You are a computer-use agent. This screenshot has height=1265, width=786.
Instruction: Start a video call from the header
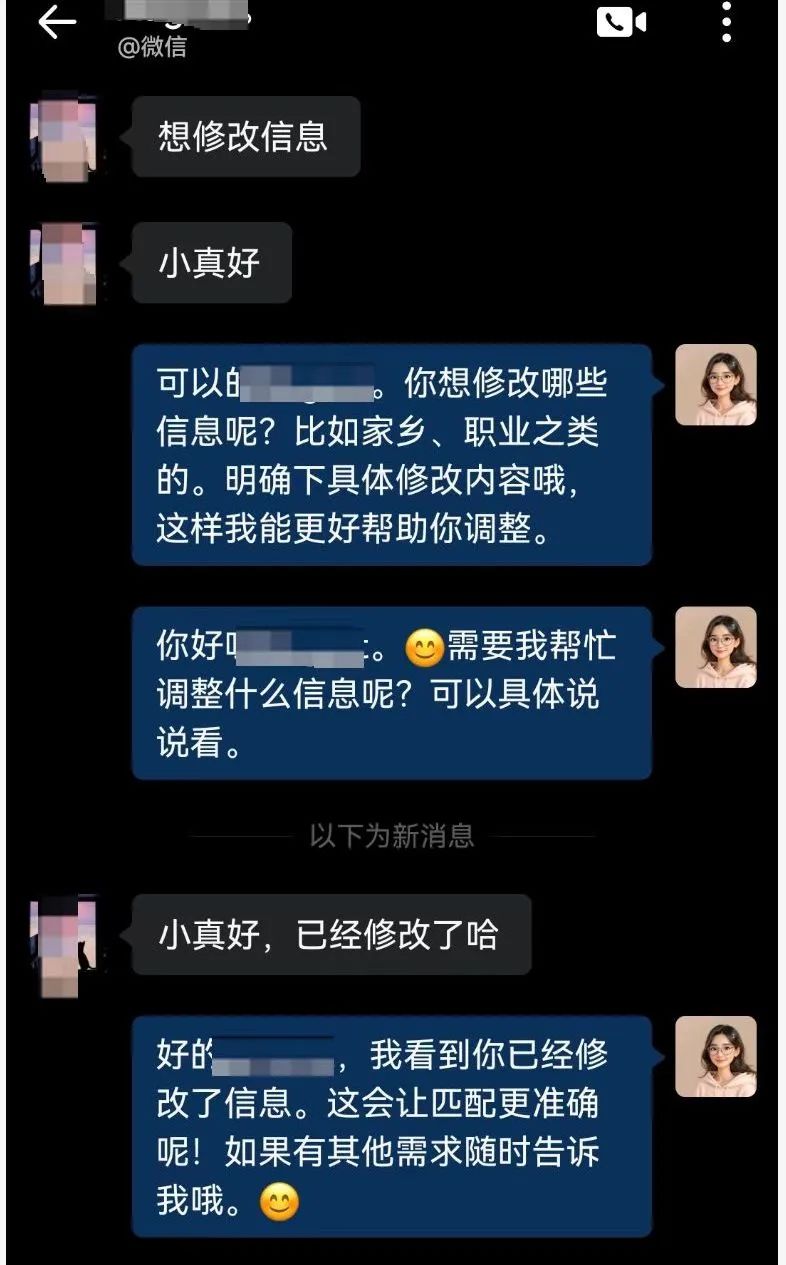pos(621,21)
